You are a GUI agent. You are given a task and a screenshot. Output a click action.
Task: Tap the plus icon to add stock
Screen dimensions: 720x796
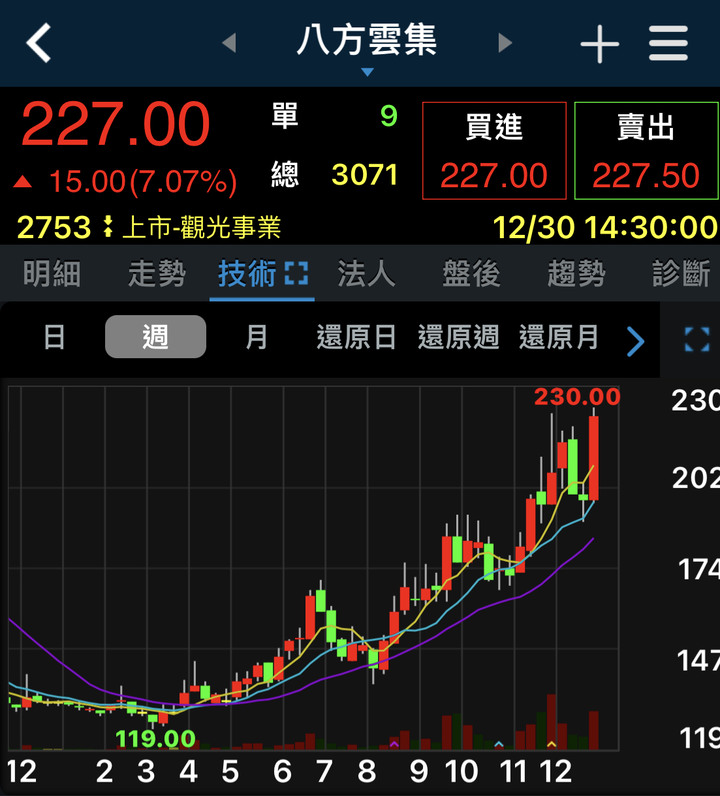tap(598, 43)
